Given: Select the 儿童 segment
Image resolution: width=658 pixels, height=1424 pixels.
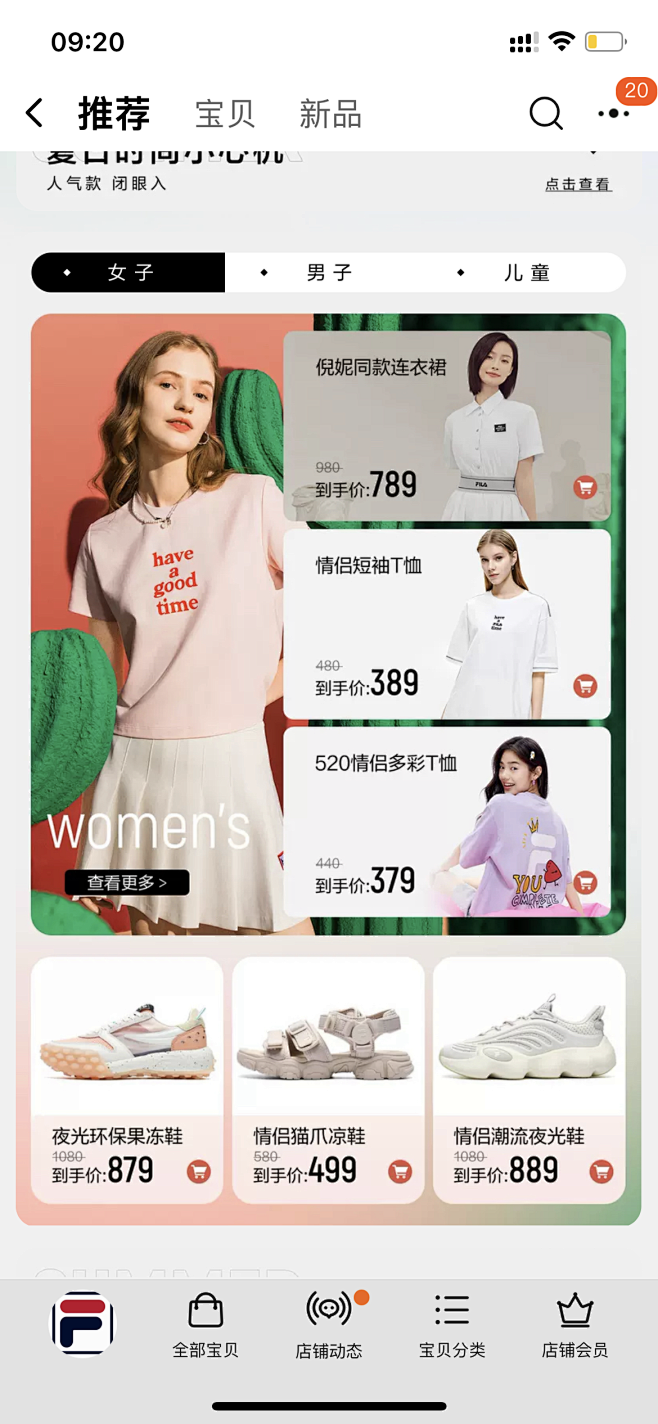Looking at the screenshot, I should pos(527,273).
